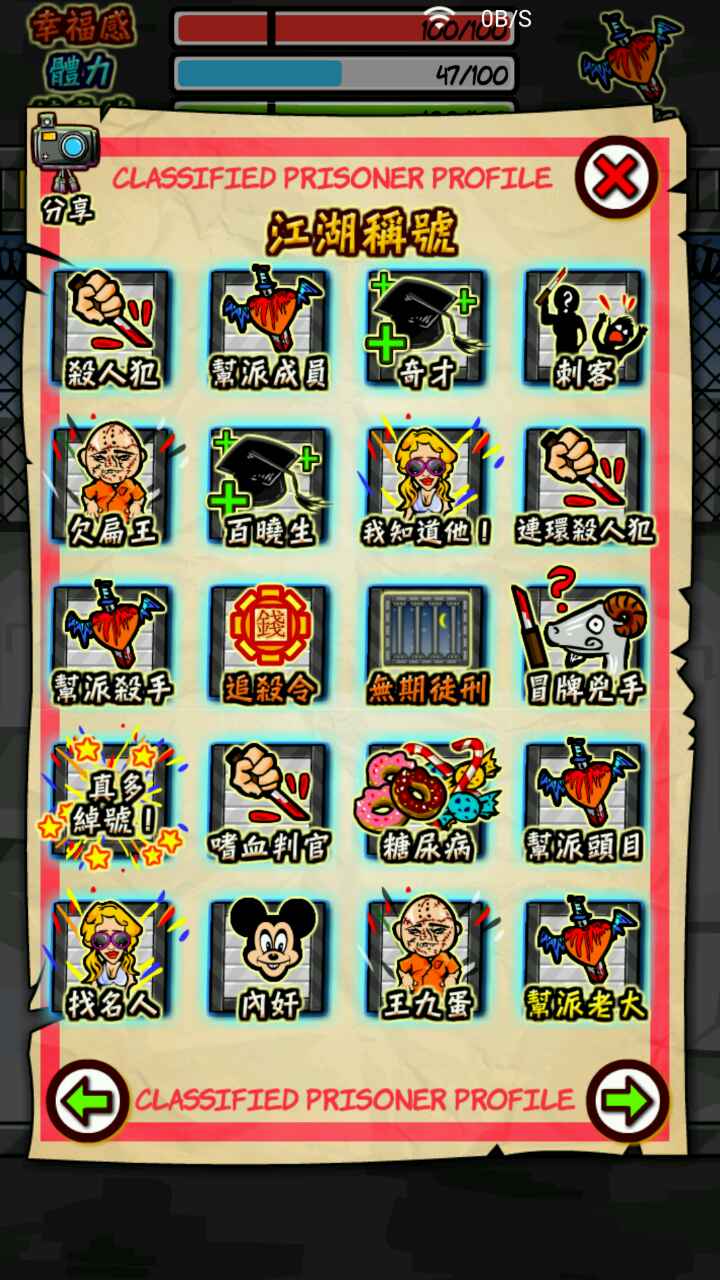Select the 追殺令 title badge
The width and height of the screenshot is (720, 1280).
pyautogui.click(x=268, y=643)
